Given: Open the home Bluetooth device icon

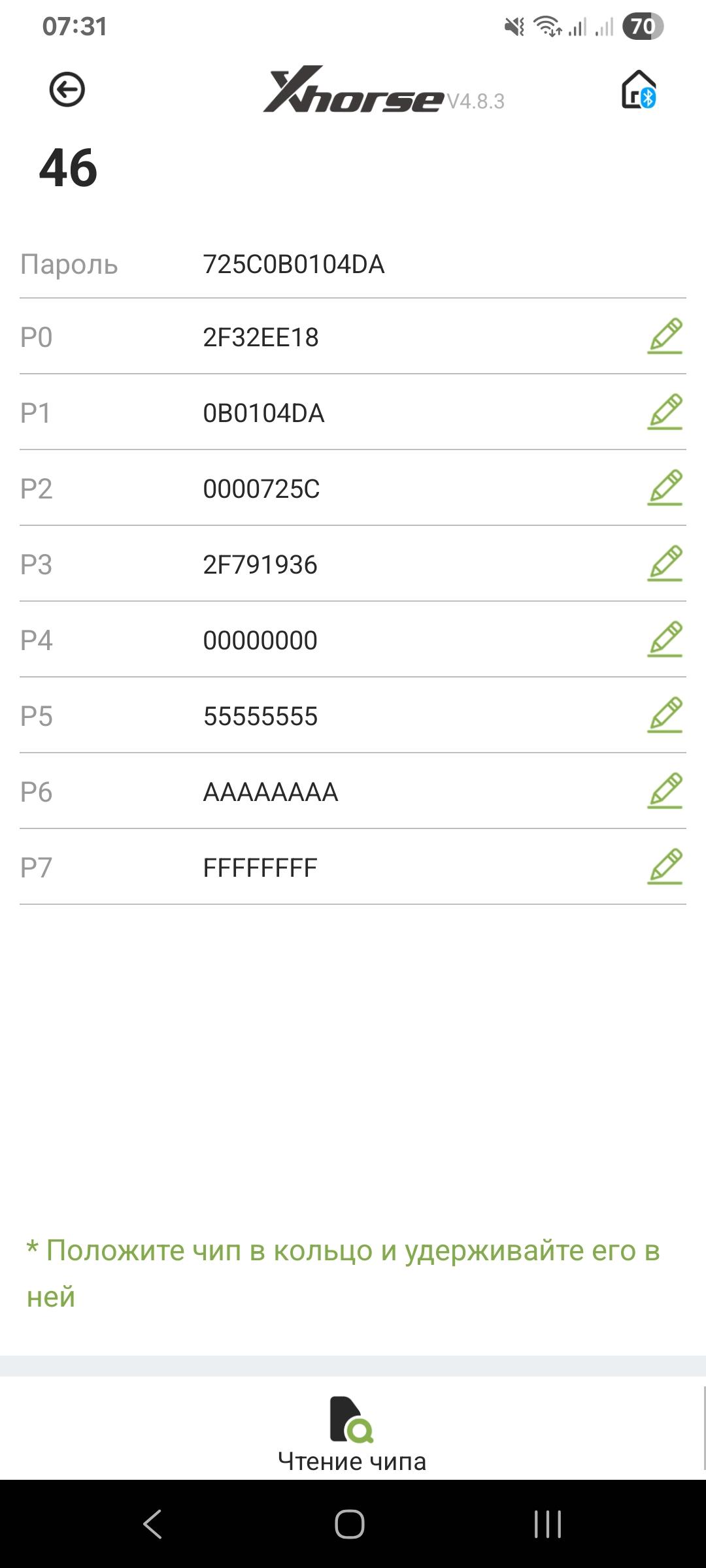Looking at the screenshot, I should click(638, 90).
